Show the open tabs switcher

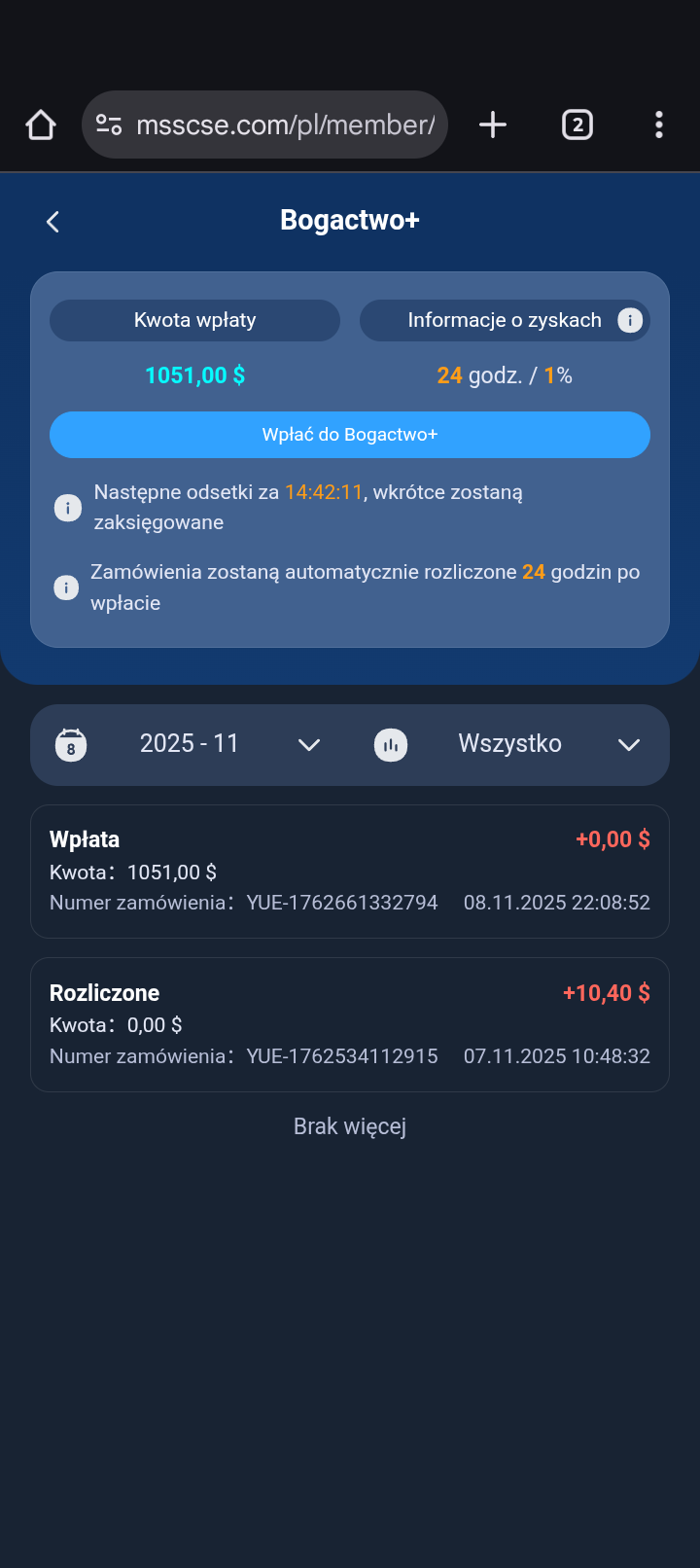577,125
